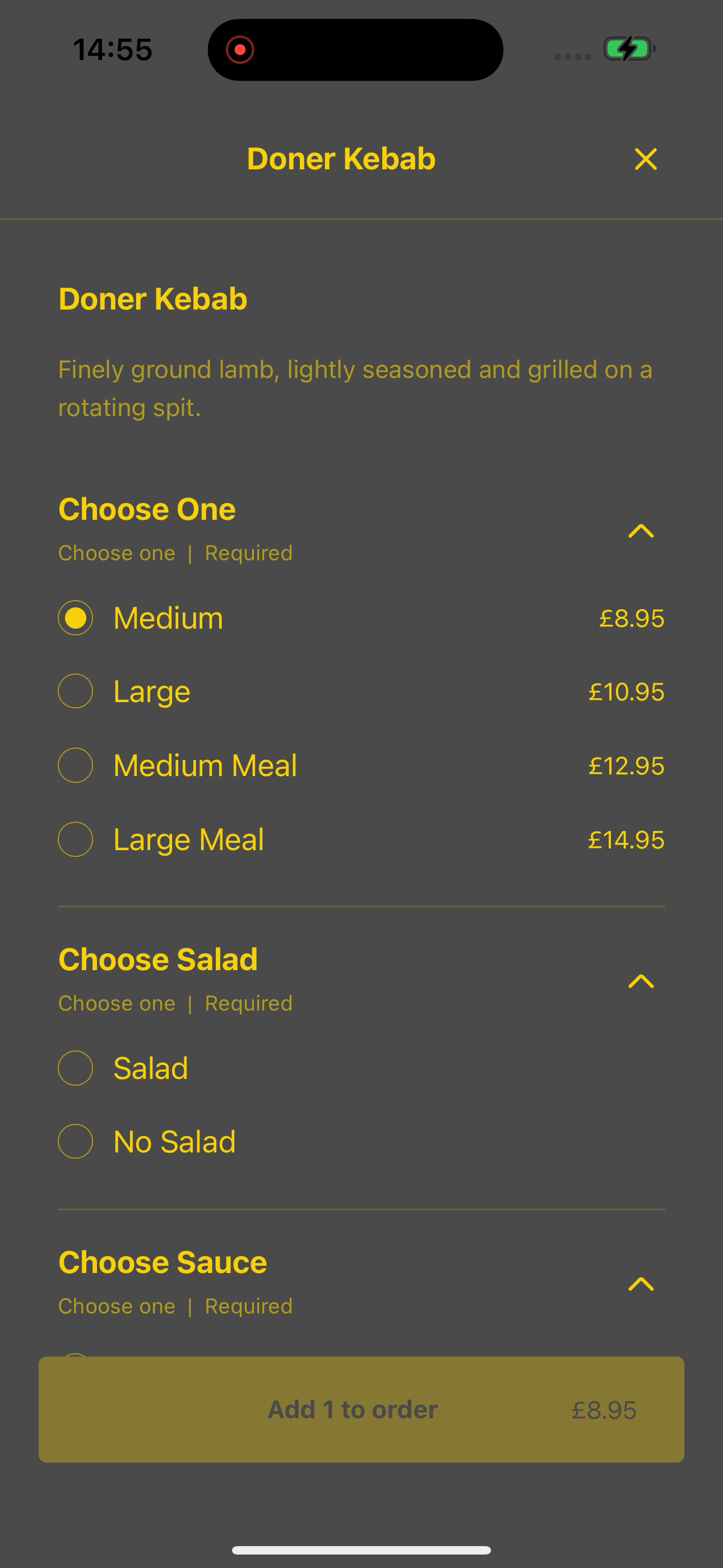Close the Doner Kebab dialog
The height and width of the screenshot is (1568, 723).
tap(645, 159)
